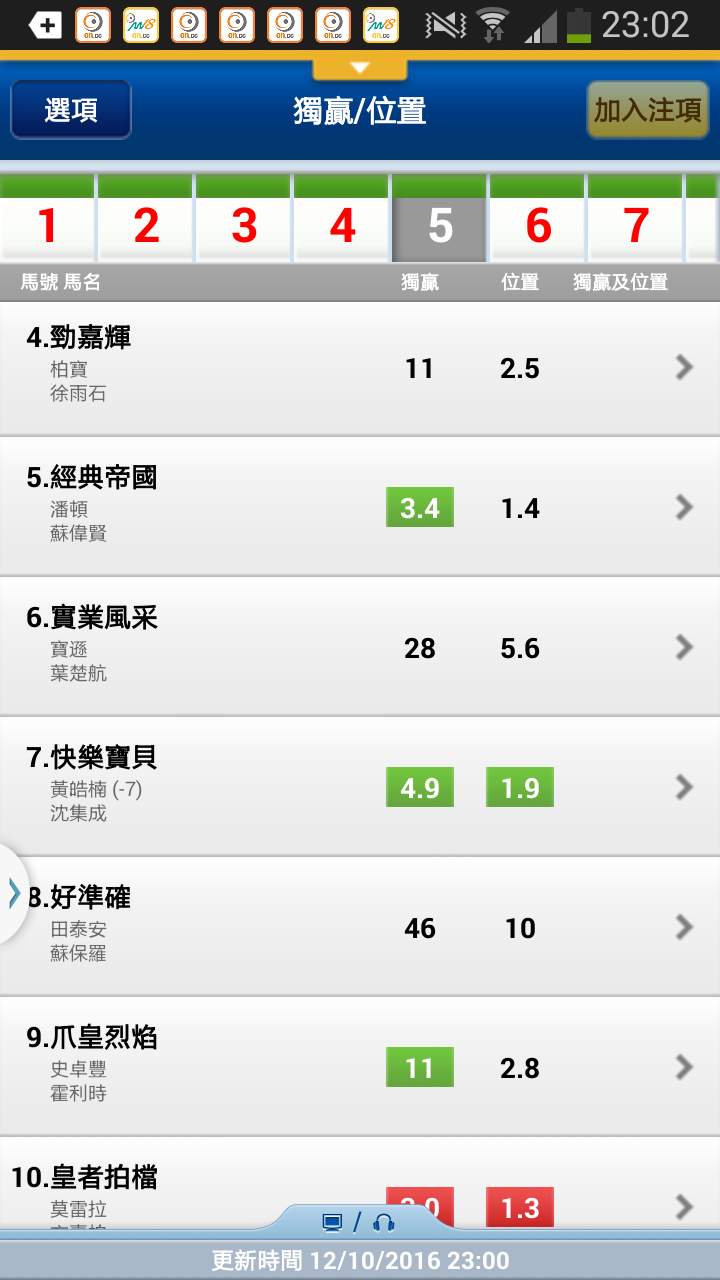Switch to race 1 tab
720x1280 pixels.
[48, 220]
